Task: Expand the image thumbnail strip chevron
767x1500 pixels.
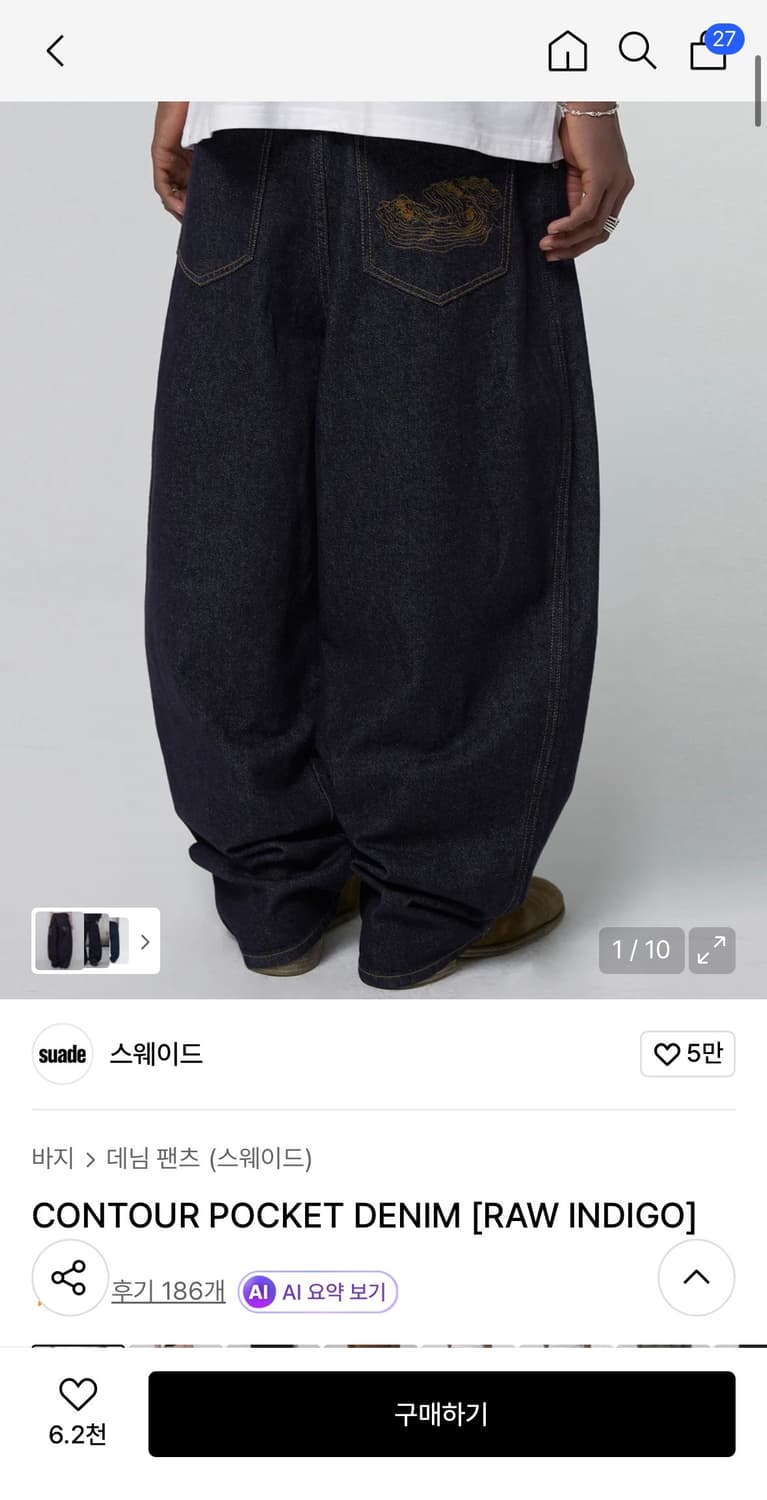Action: [x=144, y=941]
